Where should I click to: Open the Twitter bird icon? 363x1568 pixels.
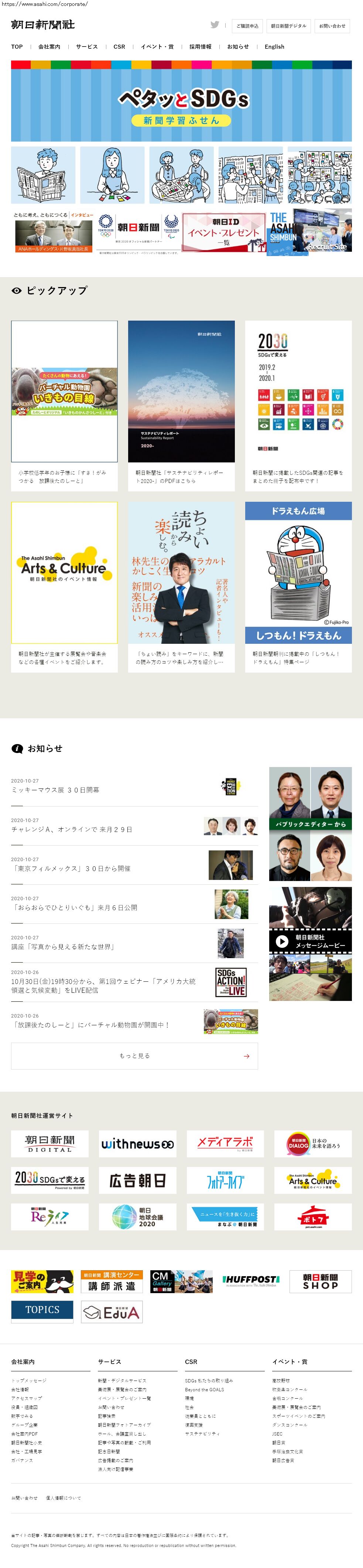pos(215,25)
